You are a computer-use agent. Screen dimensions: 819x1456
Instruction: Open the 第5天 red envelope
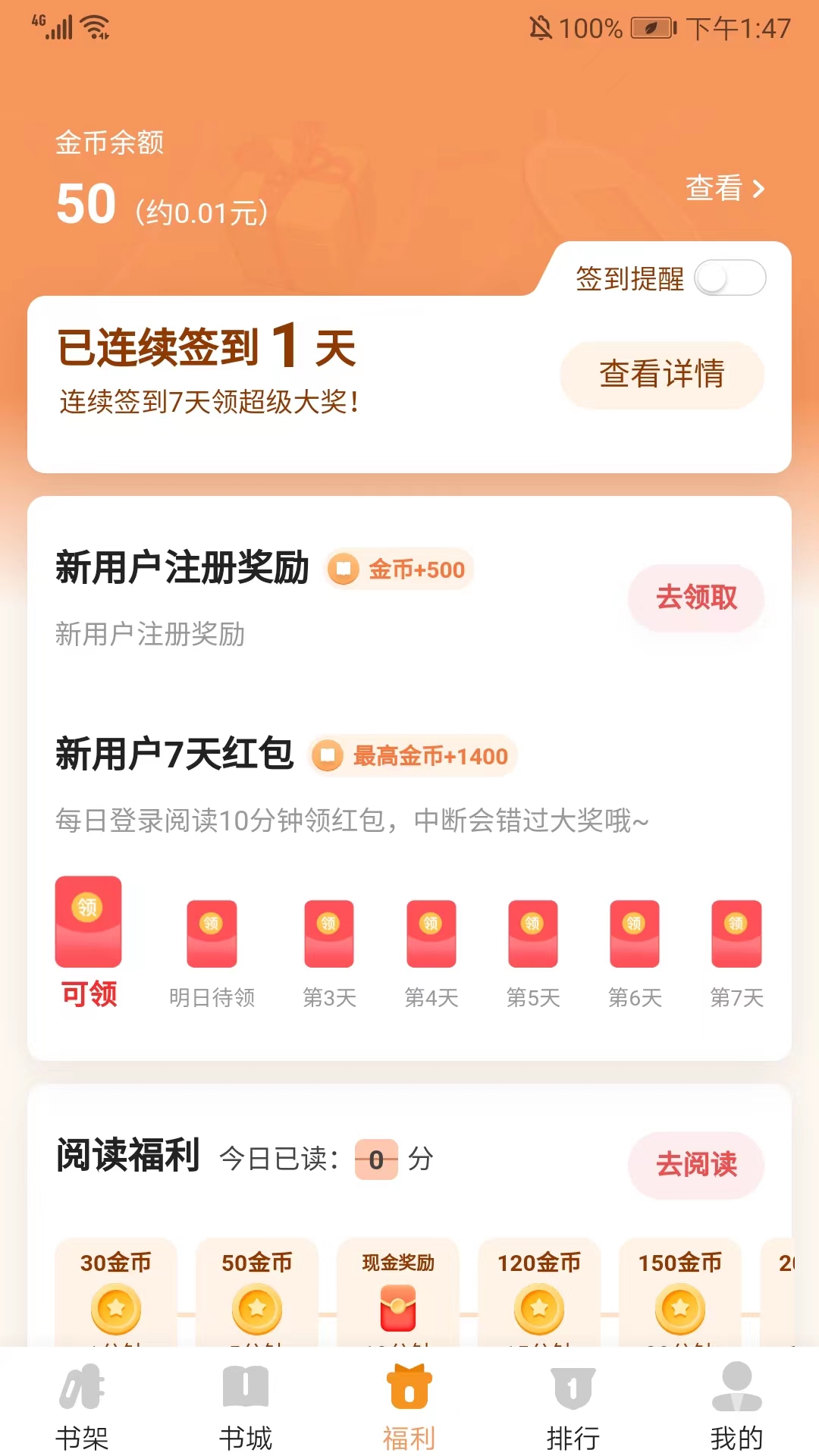coord(532,934)
